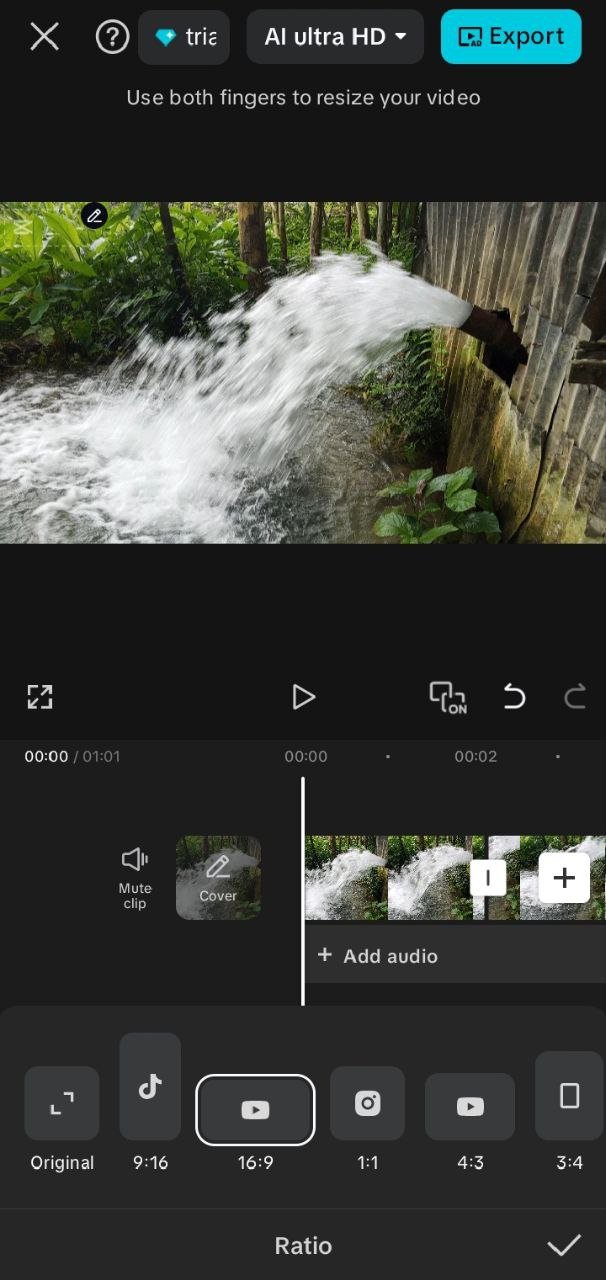Confirm ratio with the checkmark
This screenshot has width=606, height=1280.
pyautogui.click(x=564, y=1245)
